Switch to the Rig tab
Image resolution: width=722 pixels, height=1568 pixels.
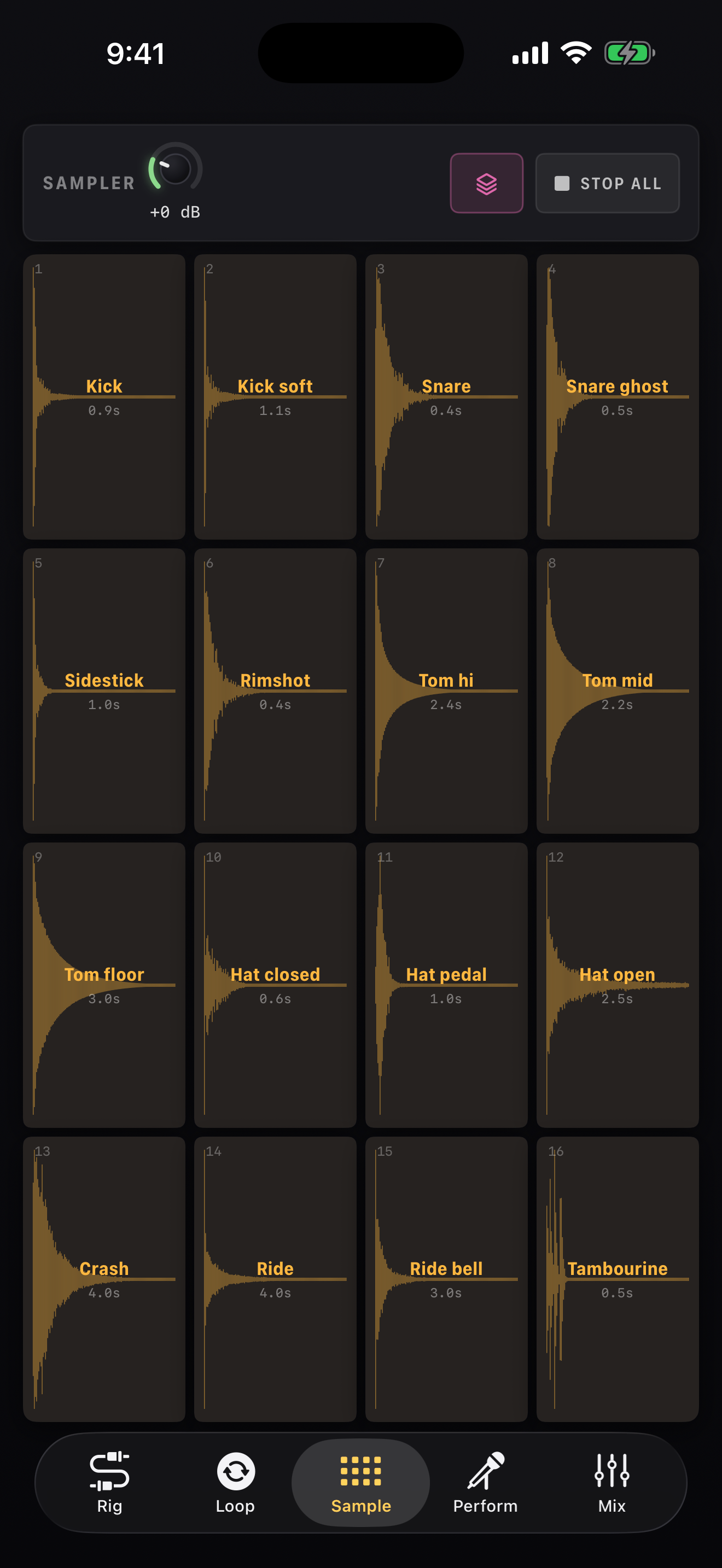(109, 1482)
